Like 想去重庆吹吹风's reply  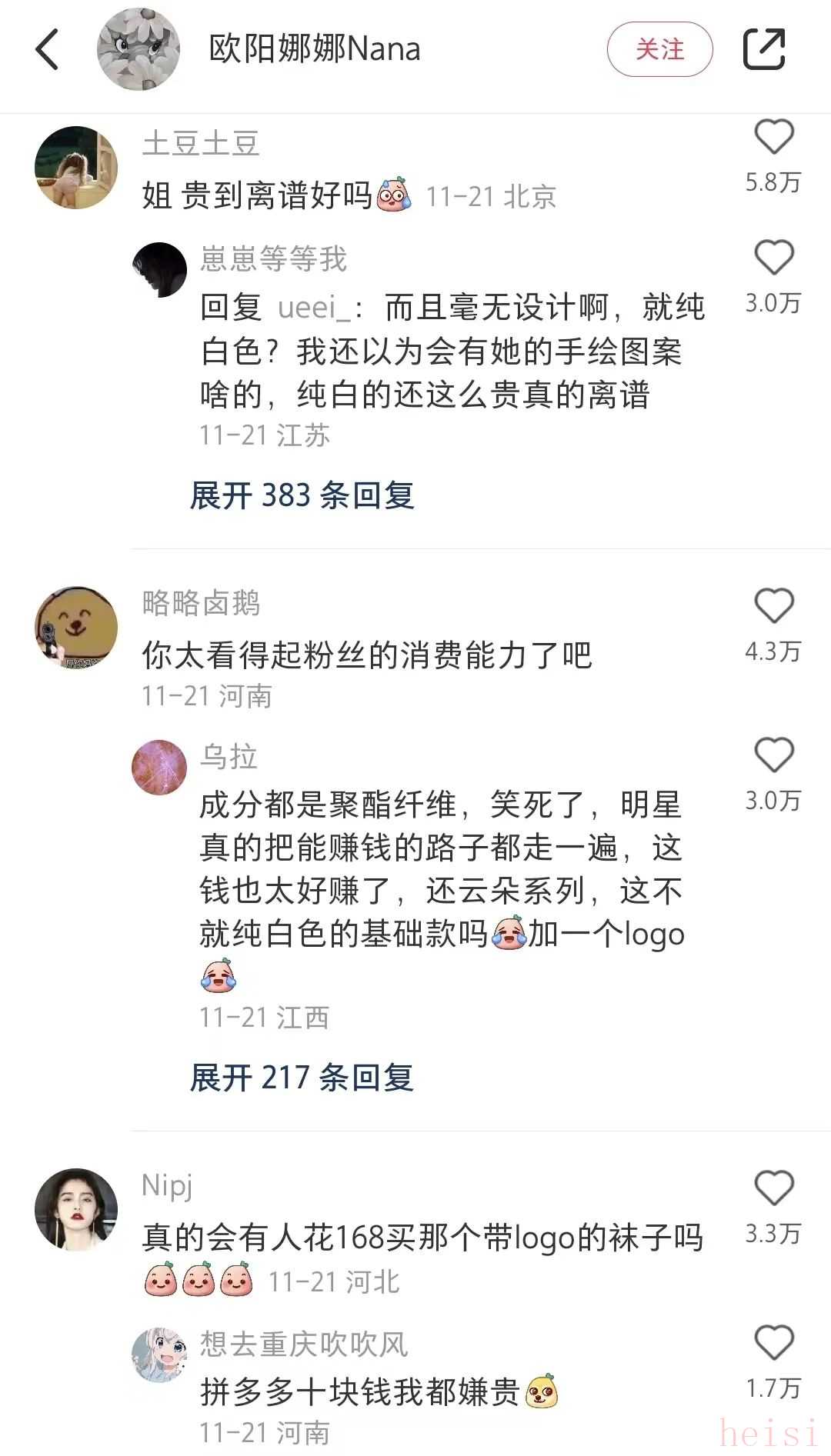click(773, 1343)
